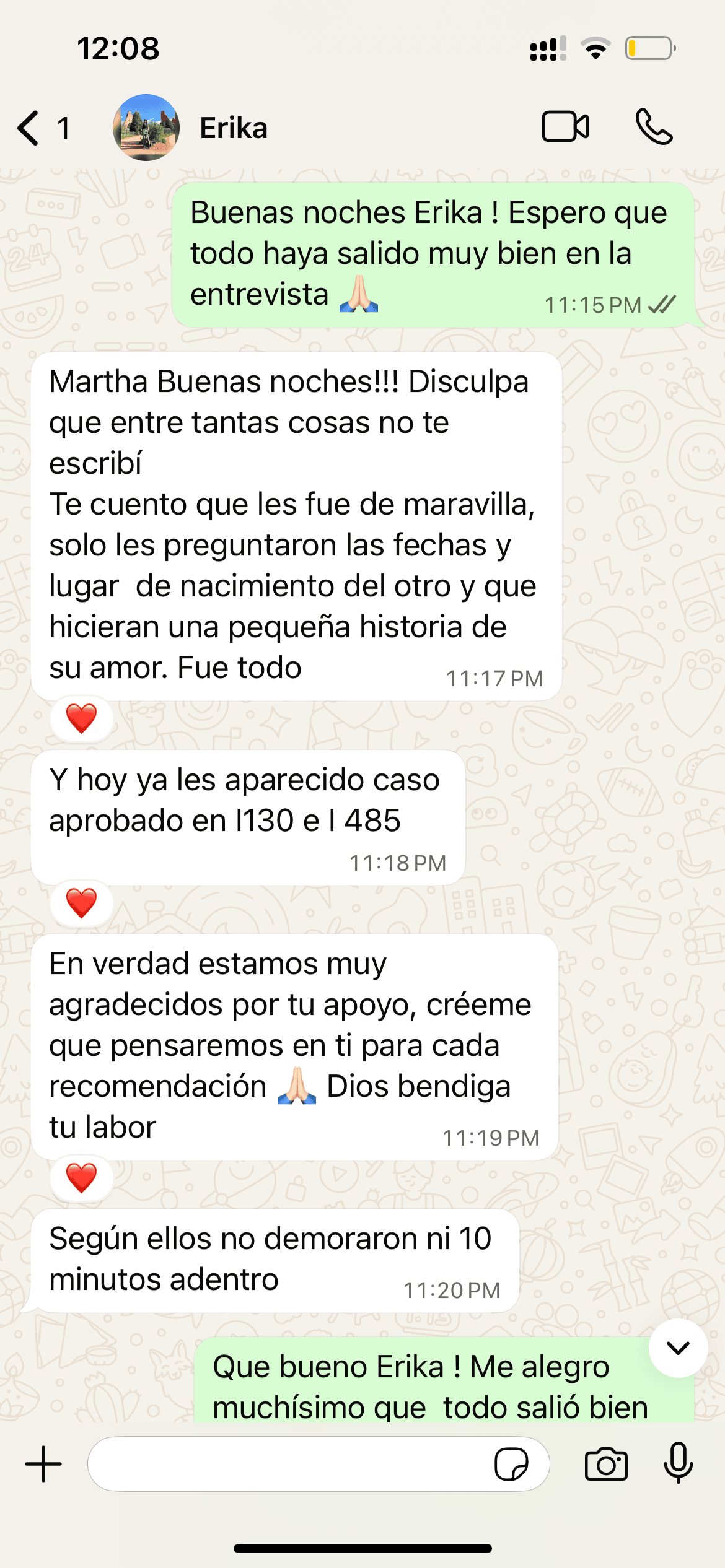Image resolution: width=725 pixels, height=1568 pixels.
Task: View heart reaction on 11:17 PM message
Action: click(82, 718)
